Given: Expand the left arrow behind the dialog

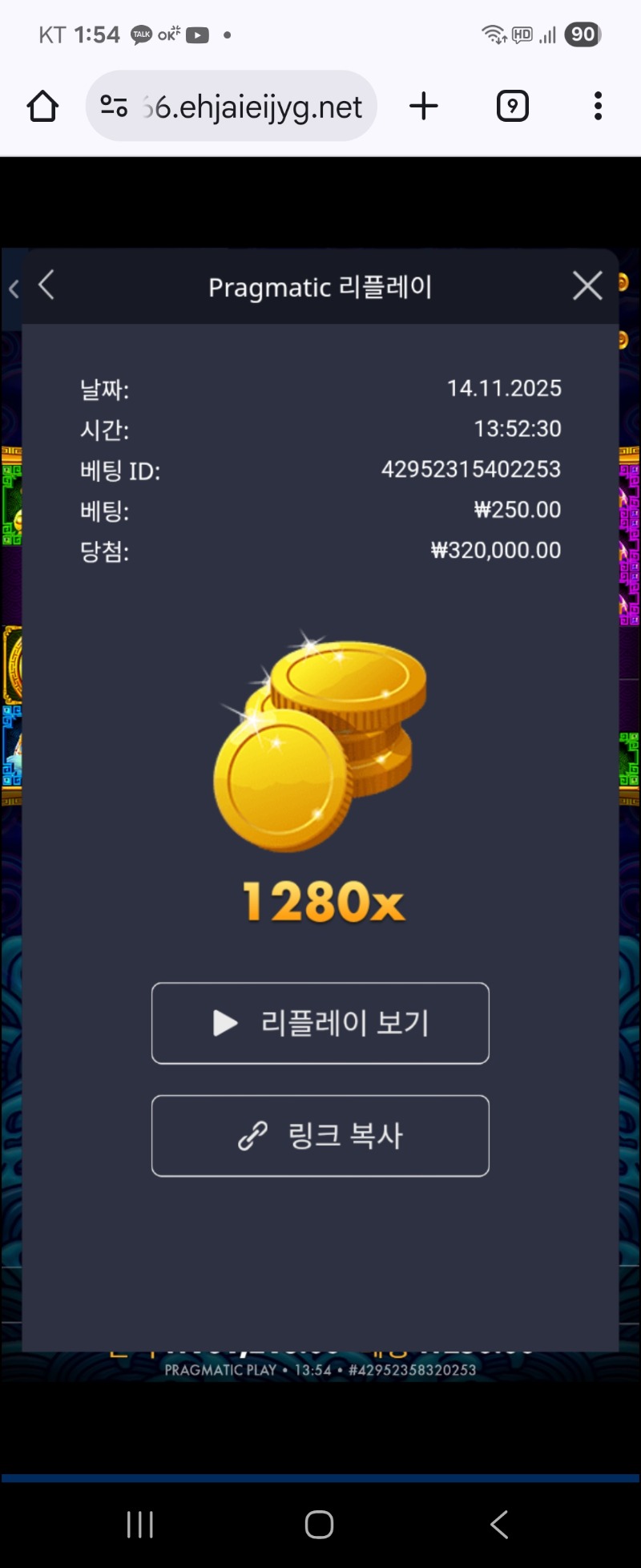Looking at the screenshot, I should (13, 289).
